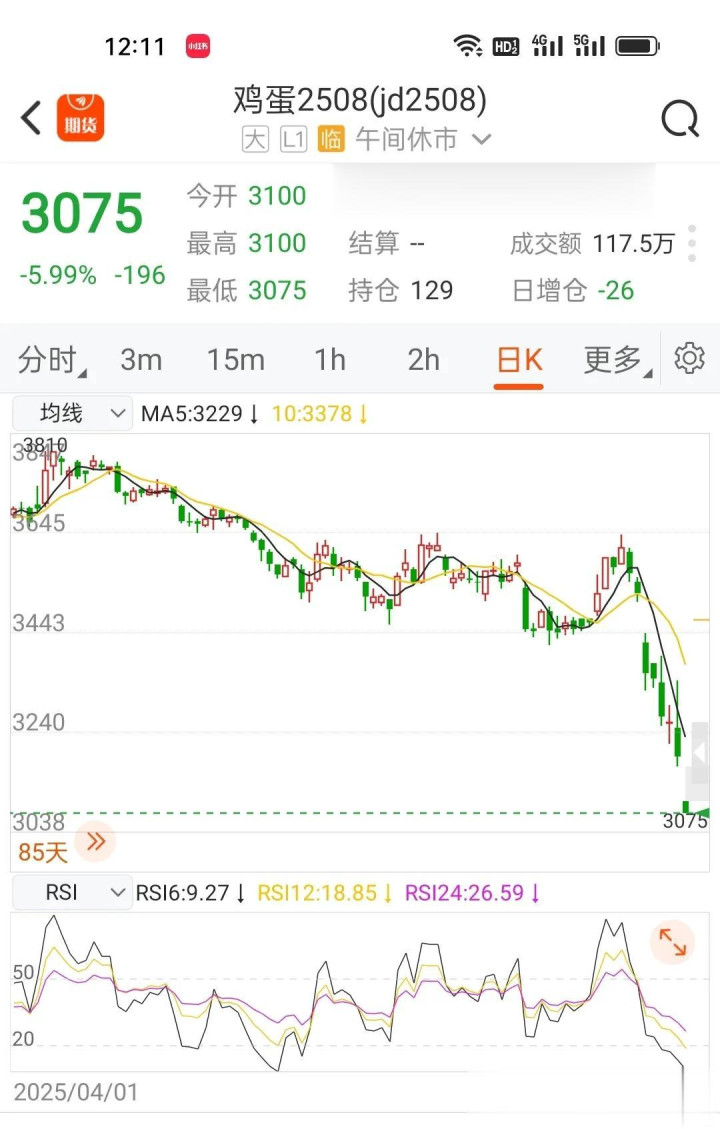The width and height of the screenshot is (720, 1129).
Task: Change the RSI indicator dropdown
Action: (x=72, y=893)
